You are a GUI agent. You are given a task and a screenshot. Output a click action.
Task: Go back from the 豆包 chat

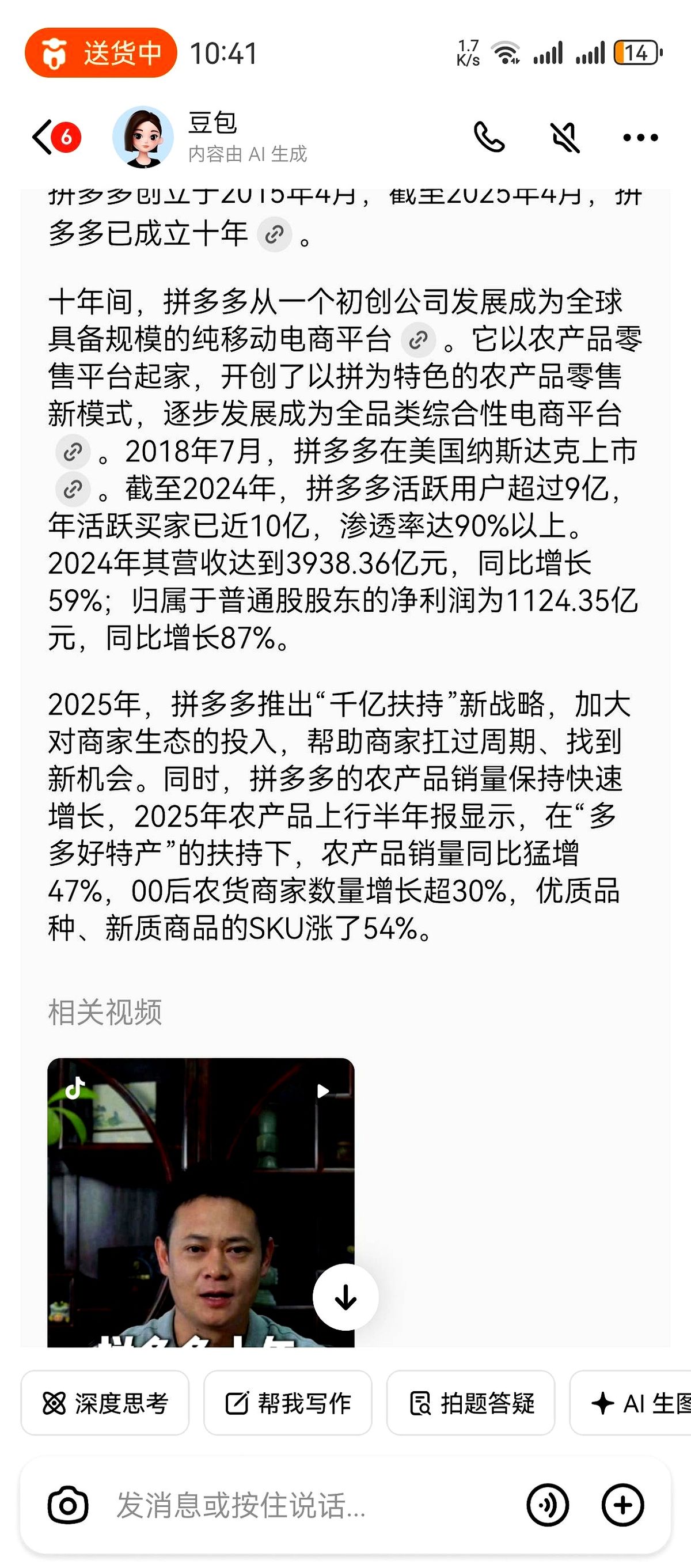(x=44, y=138)
